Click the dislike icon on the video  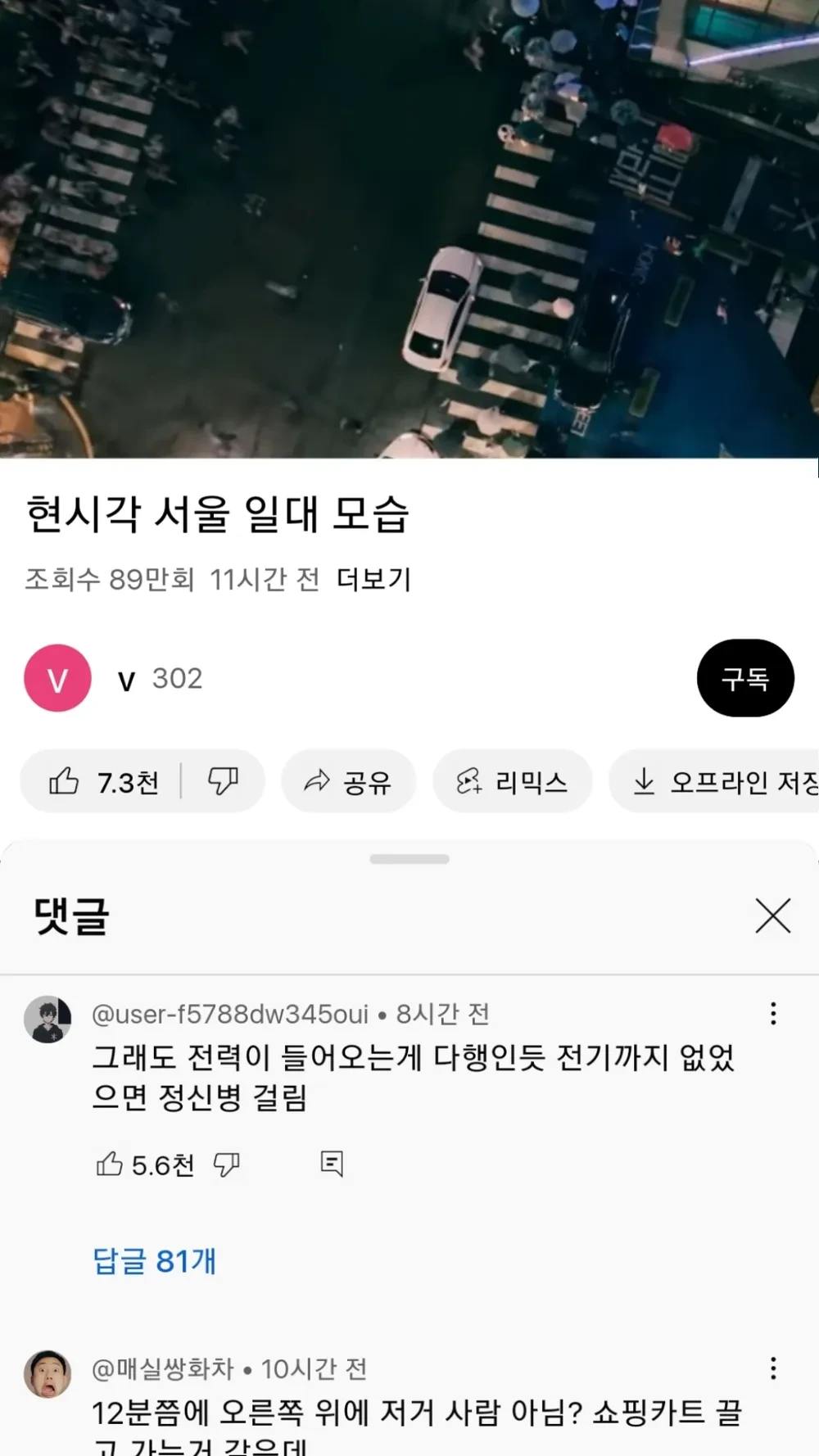223,781
